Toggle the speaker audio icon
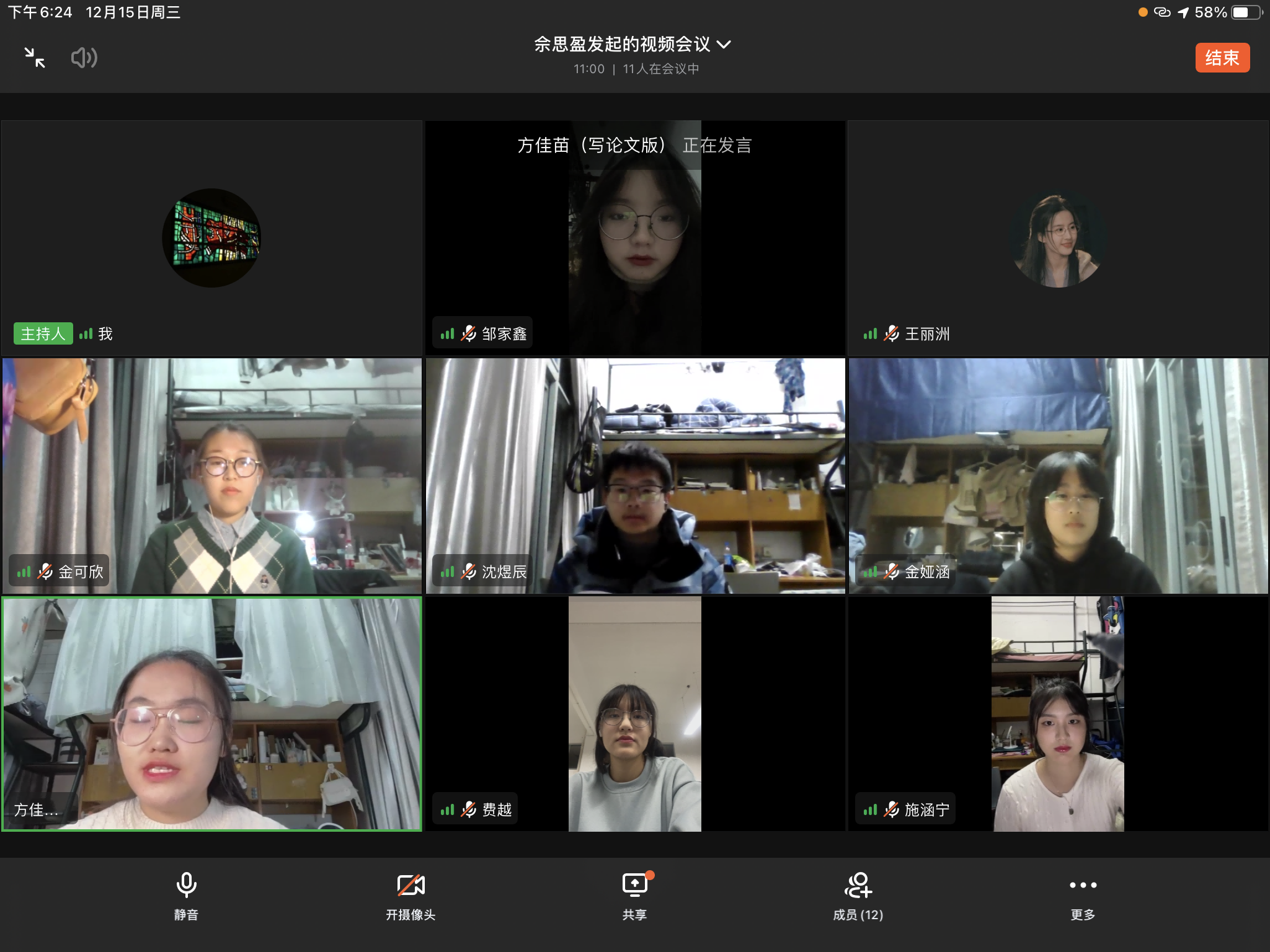 click(84, 58)
